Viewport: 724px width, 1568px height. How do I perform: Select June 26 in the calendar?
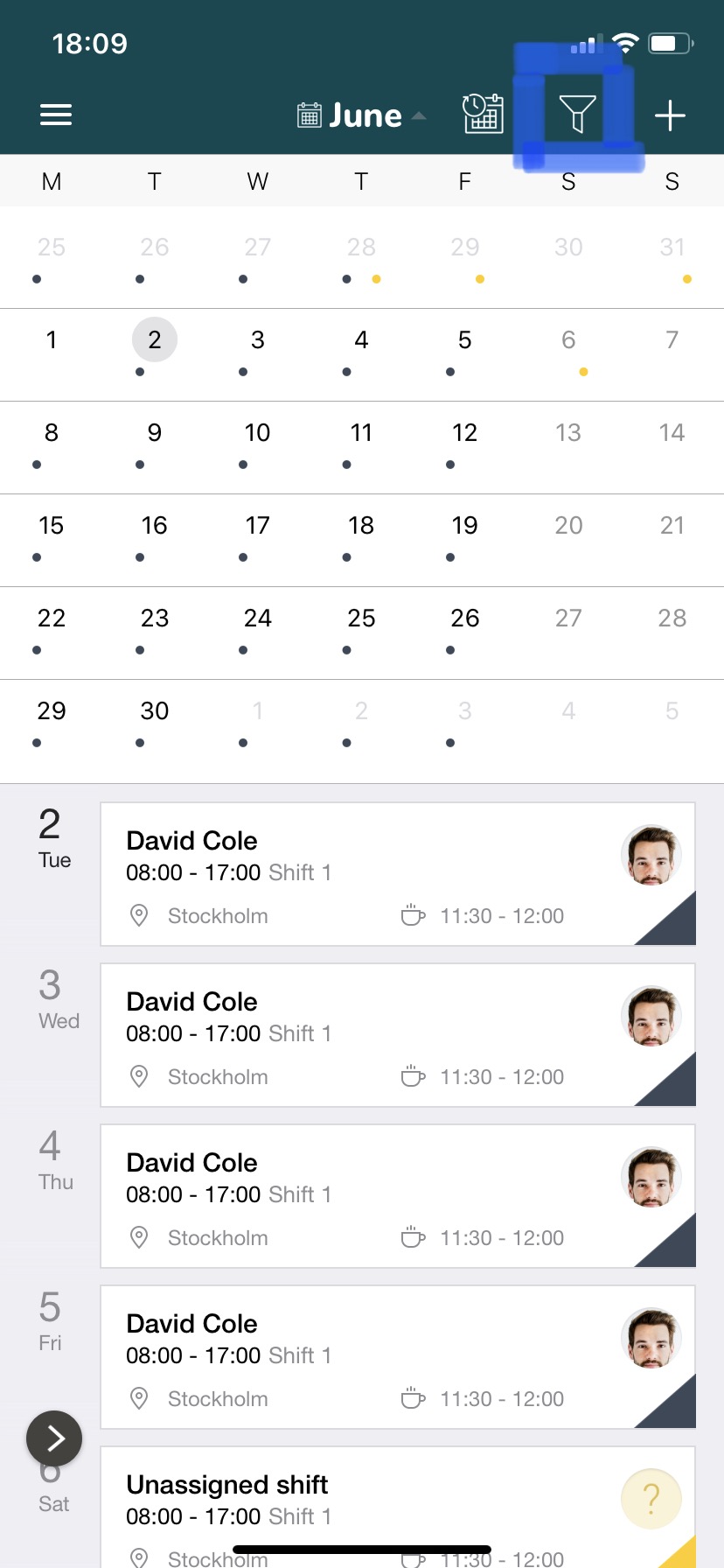click(464, 619)
